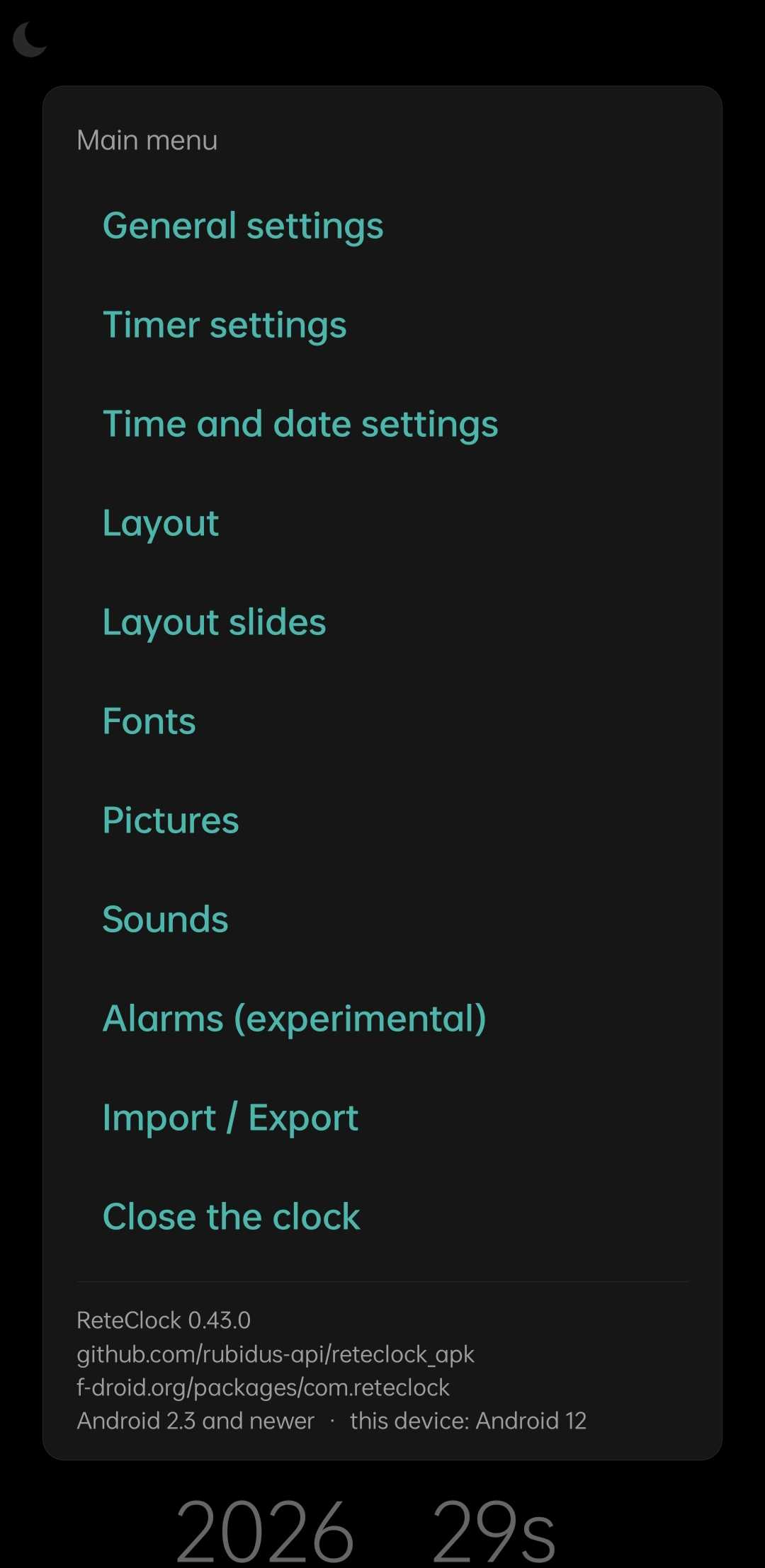The width and height of the screenshot is (765, 1568).
Task: Open Pictures settings
Action: click(382, 820)
